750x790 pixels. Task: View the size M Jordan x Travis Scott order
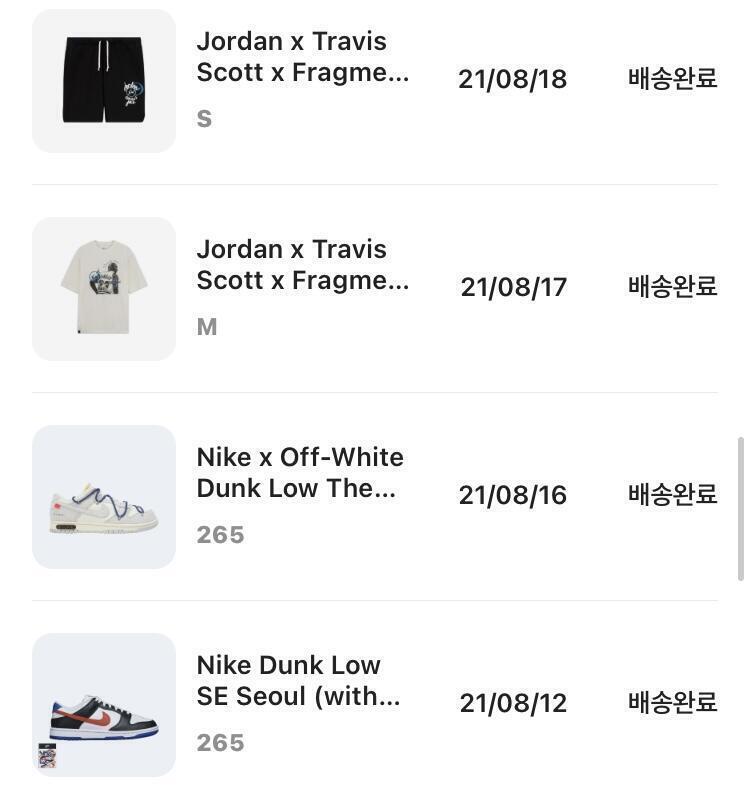pos(302,266)
